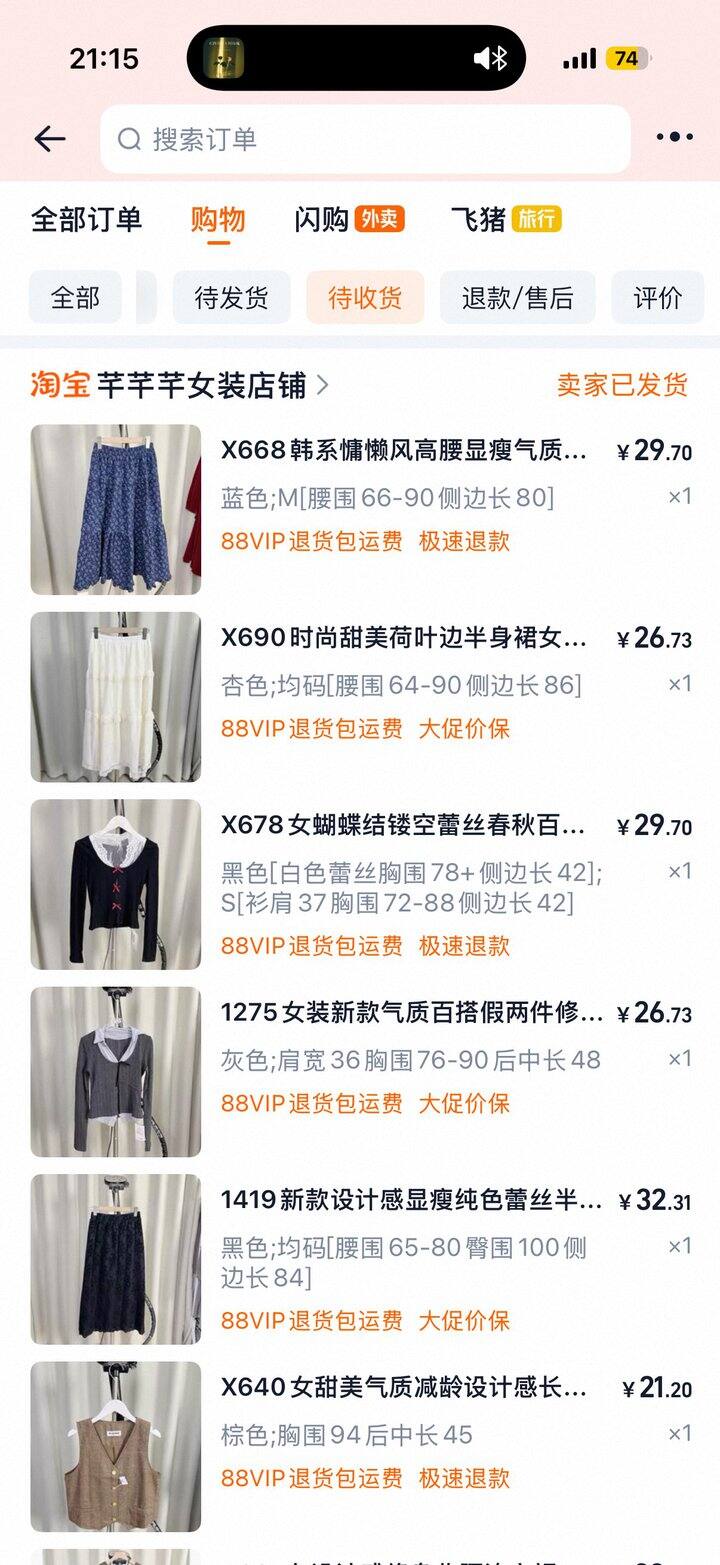720x1565 pixels.
Task: Switch to the 全部订单 tab
Action: tap(86, 219)
